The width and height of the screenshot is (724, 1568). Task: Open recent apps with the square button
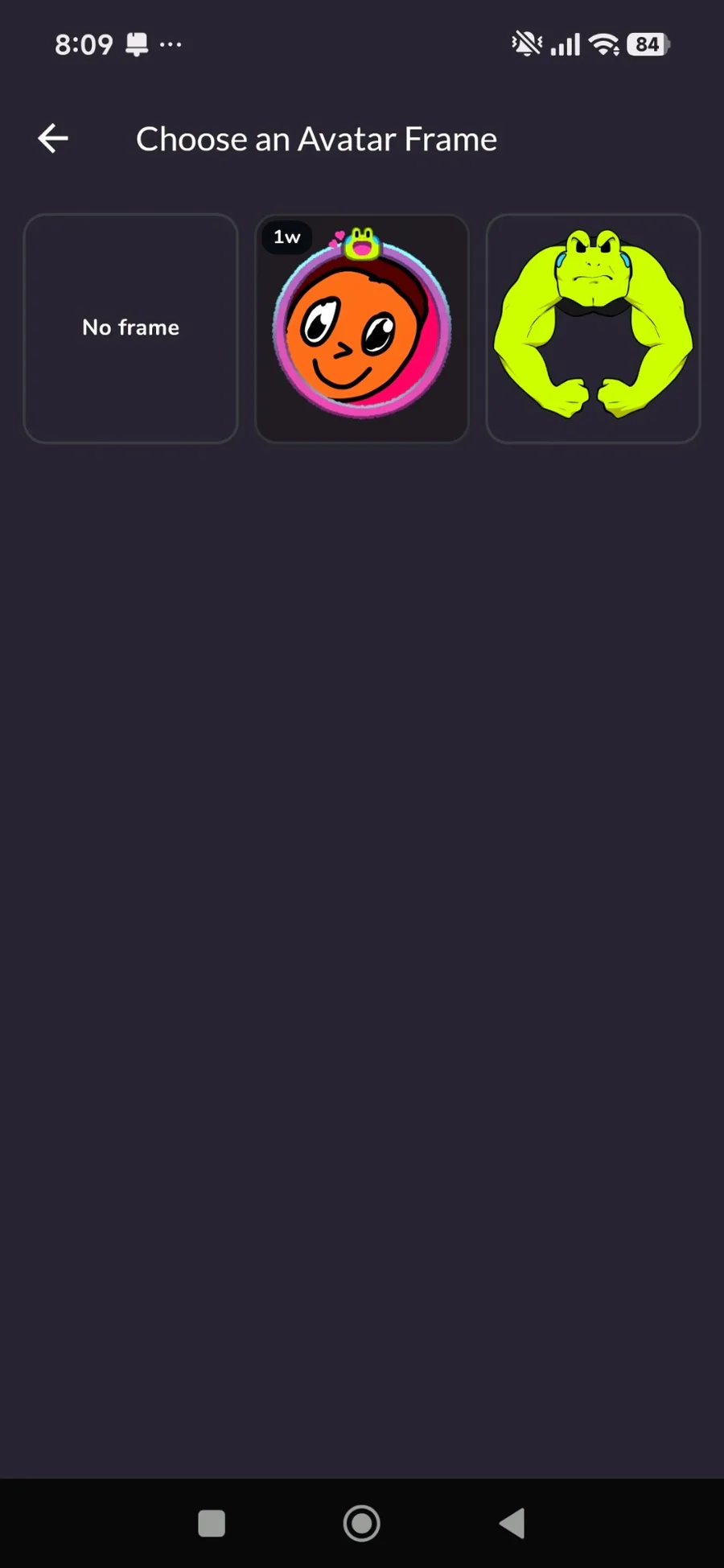[x=212, y=1523]
